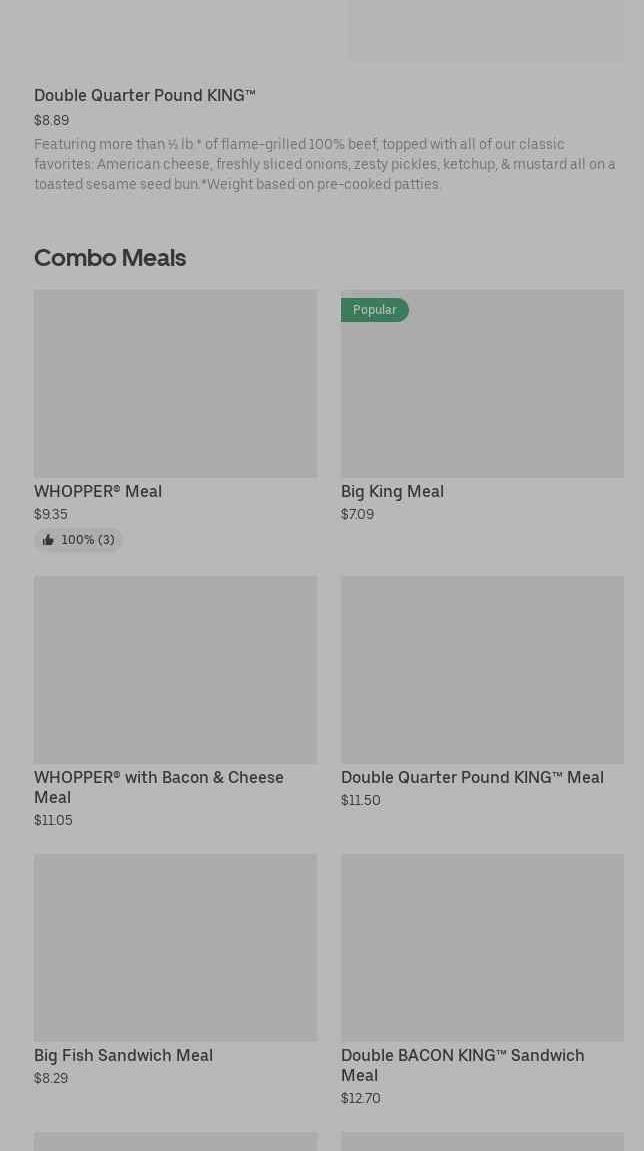This screenshot has width=644, height=1151.
Task: Choose WHOPPER with Bacon & Cheese Meal
Action: pyautogui.click(x=176, y=702)
